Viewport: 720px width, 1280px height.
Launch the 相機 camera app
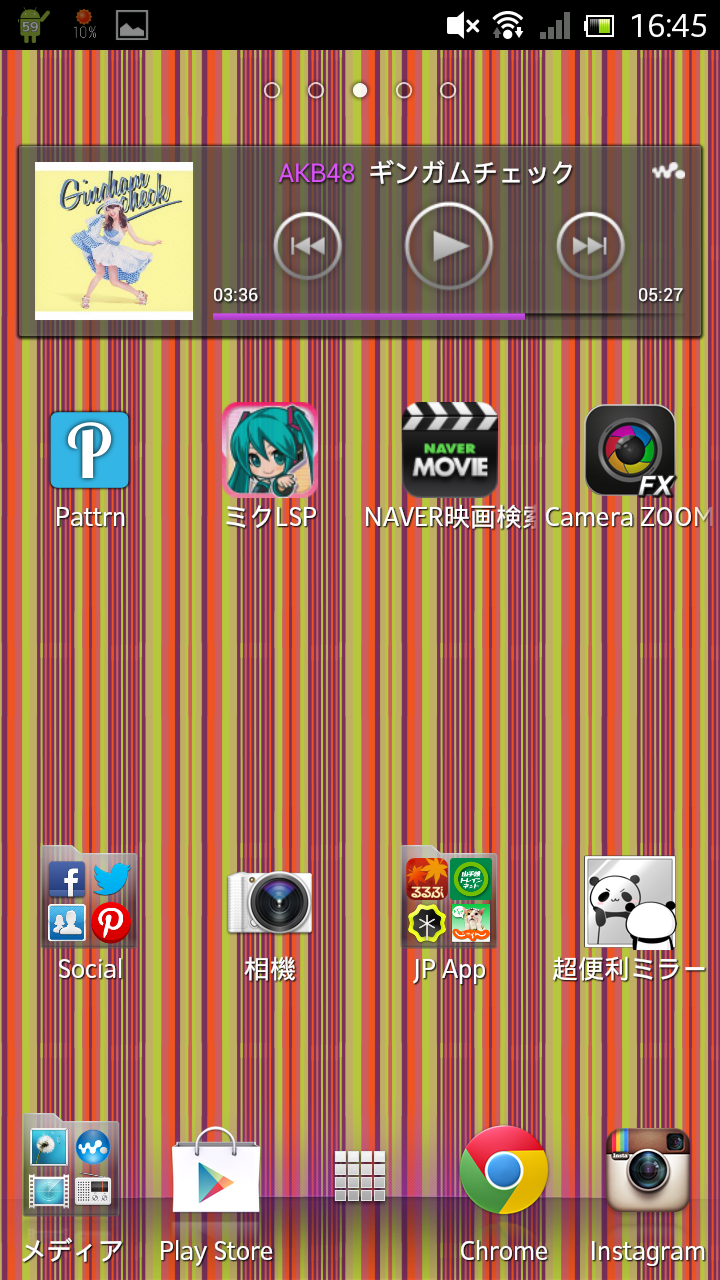pyautogui.click(x=270, y=902)
